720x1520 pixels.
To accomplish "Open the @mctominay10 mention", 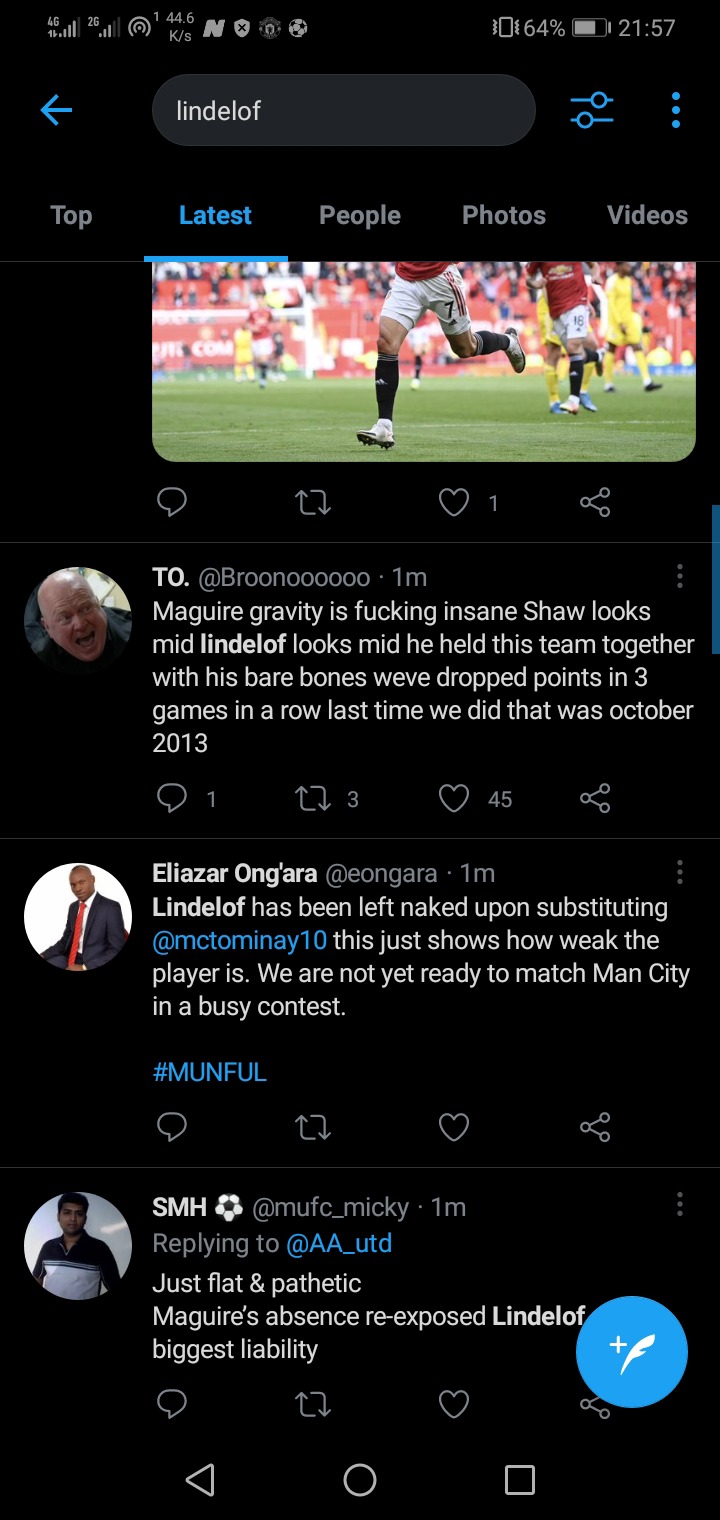I will tap(239, 941).
